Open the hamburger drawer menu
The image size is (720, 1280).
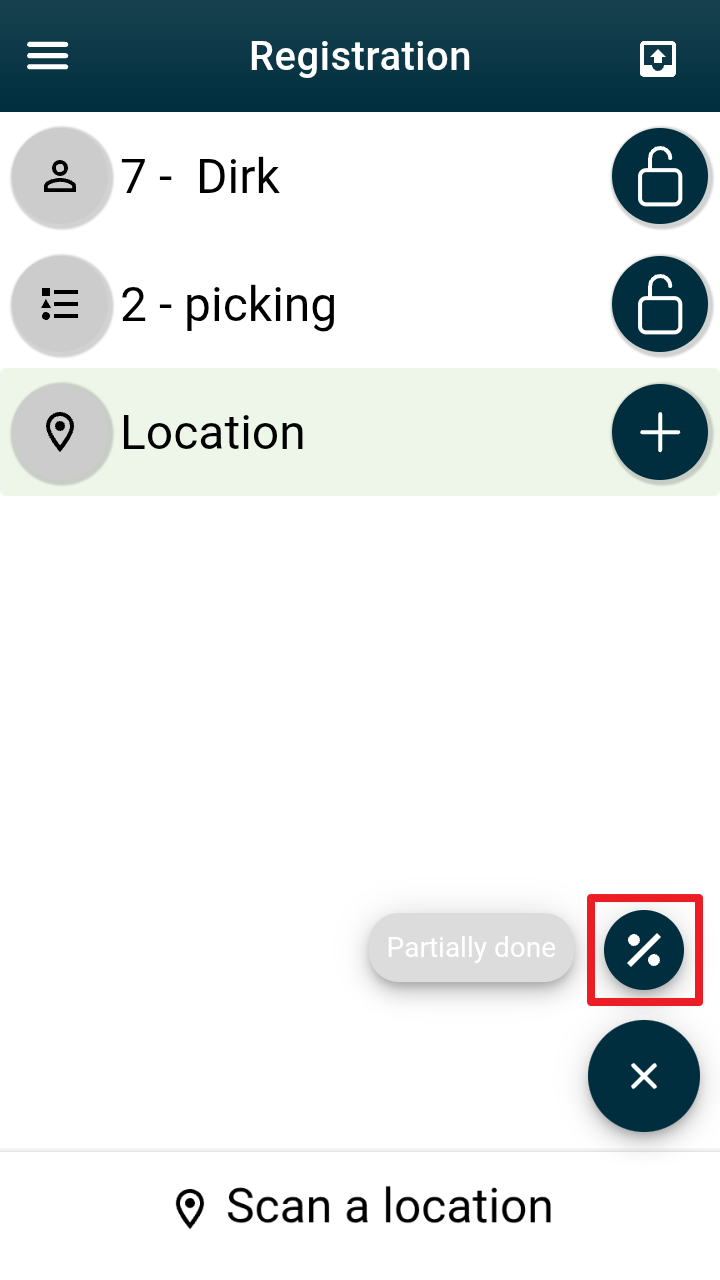(47, 56)
